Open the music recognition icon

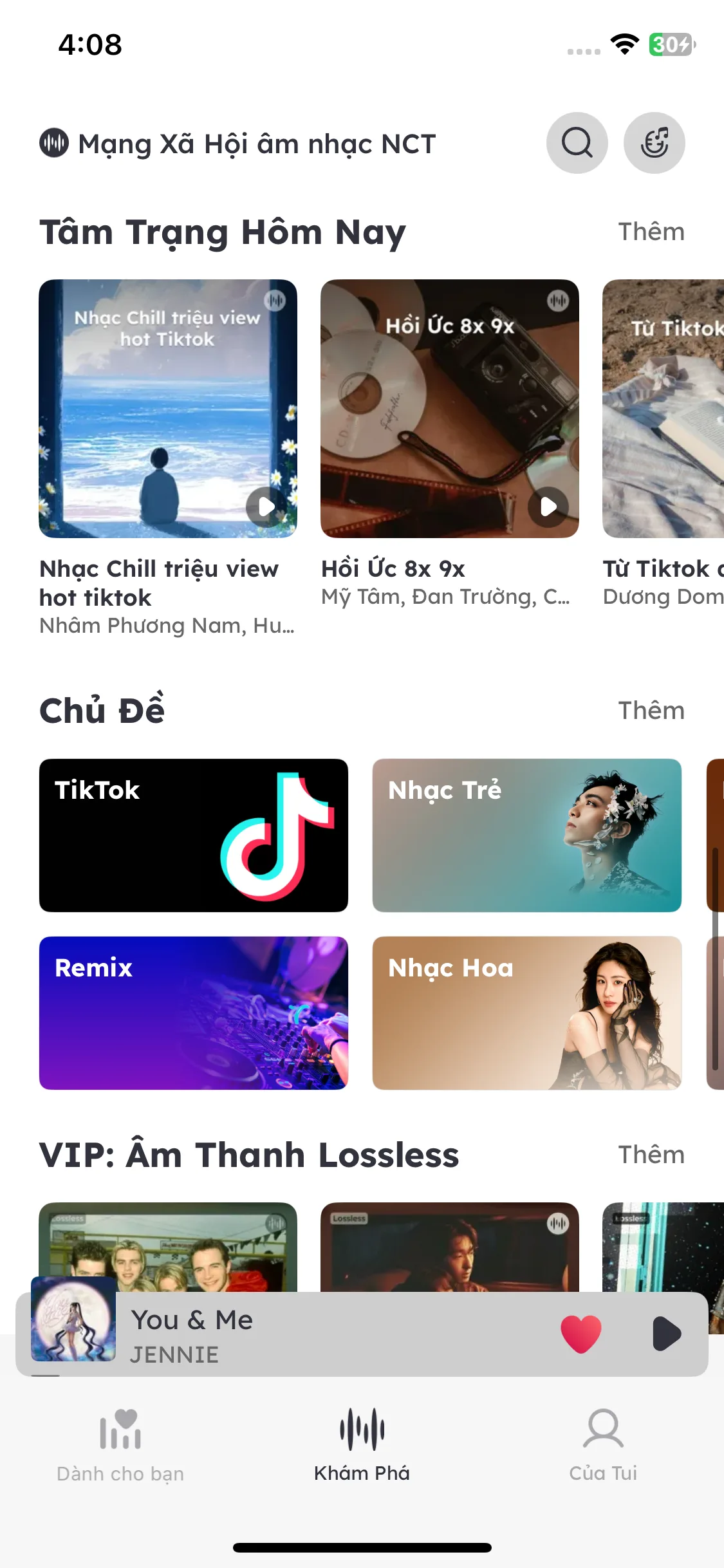point(654,143)
